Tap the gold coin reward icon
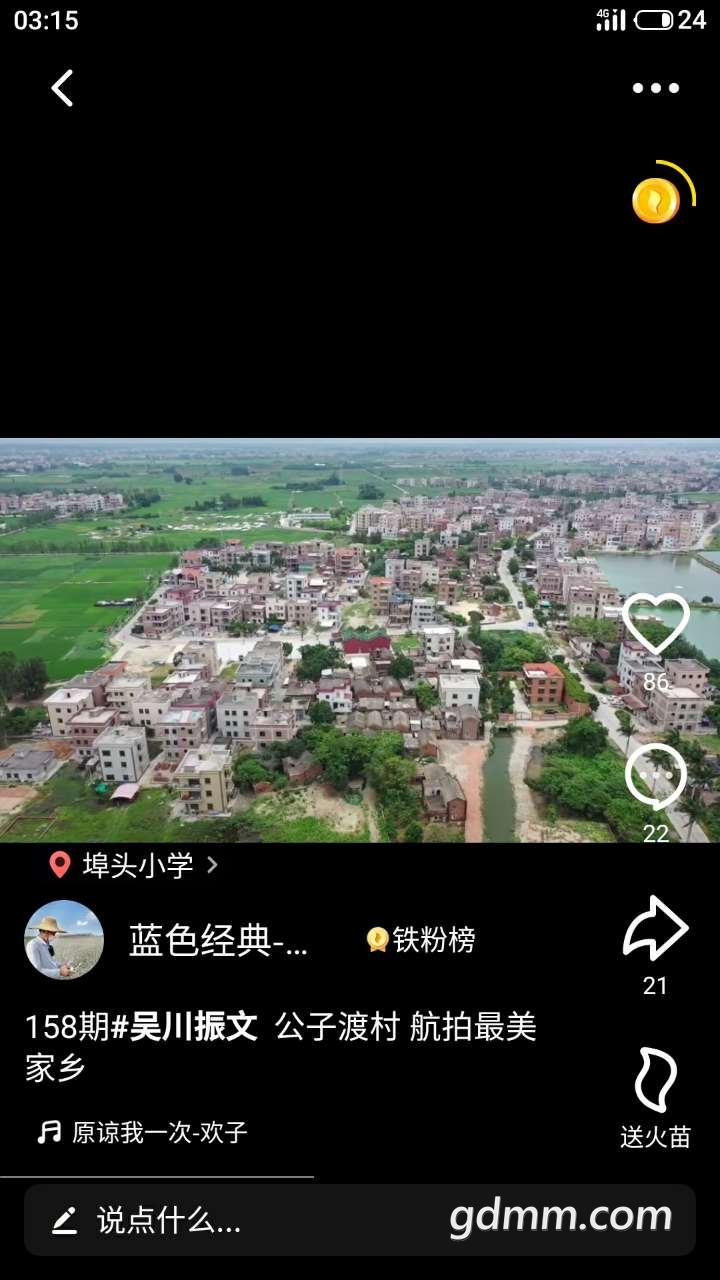 point(656,201)
